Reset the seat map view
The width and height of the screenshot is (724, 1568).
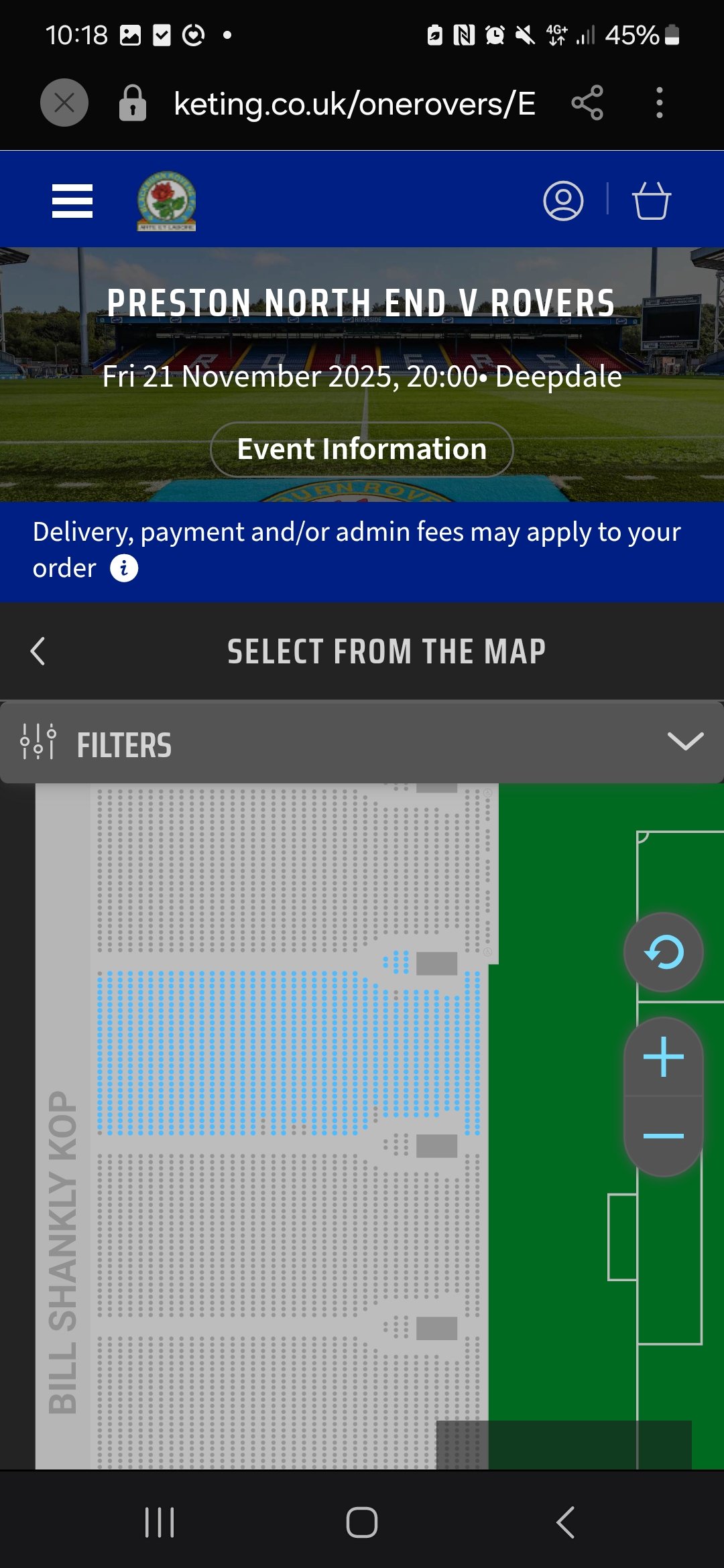pyautogui.click(x=664, y=952)
